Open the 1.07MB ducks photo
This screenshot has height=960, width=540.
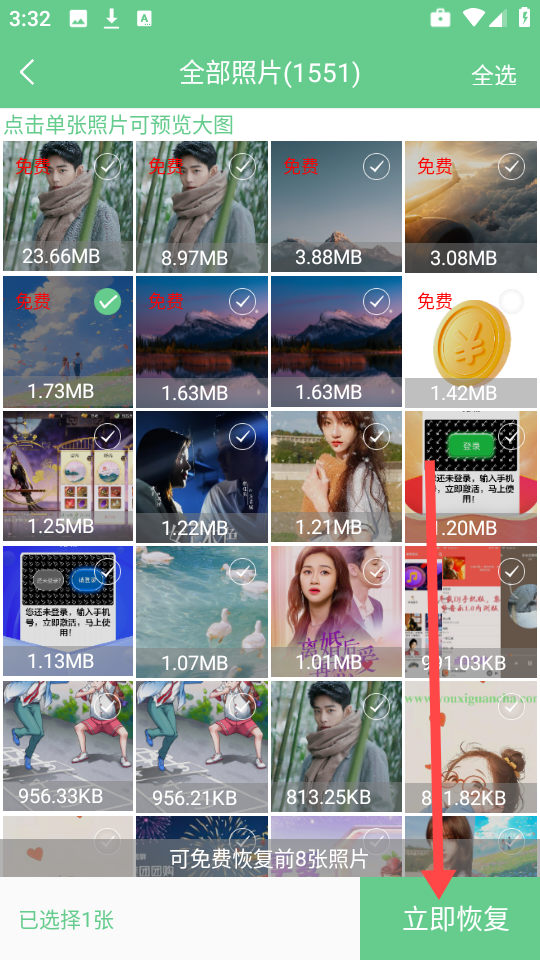(x=202, y=611)
